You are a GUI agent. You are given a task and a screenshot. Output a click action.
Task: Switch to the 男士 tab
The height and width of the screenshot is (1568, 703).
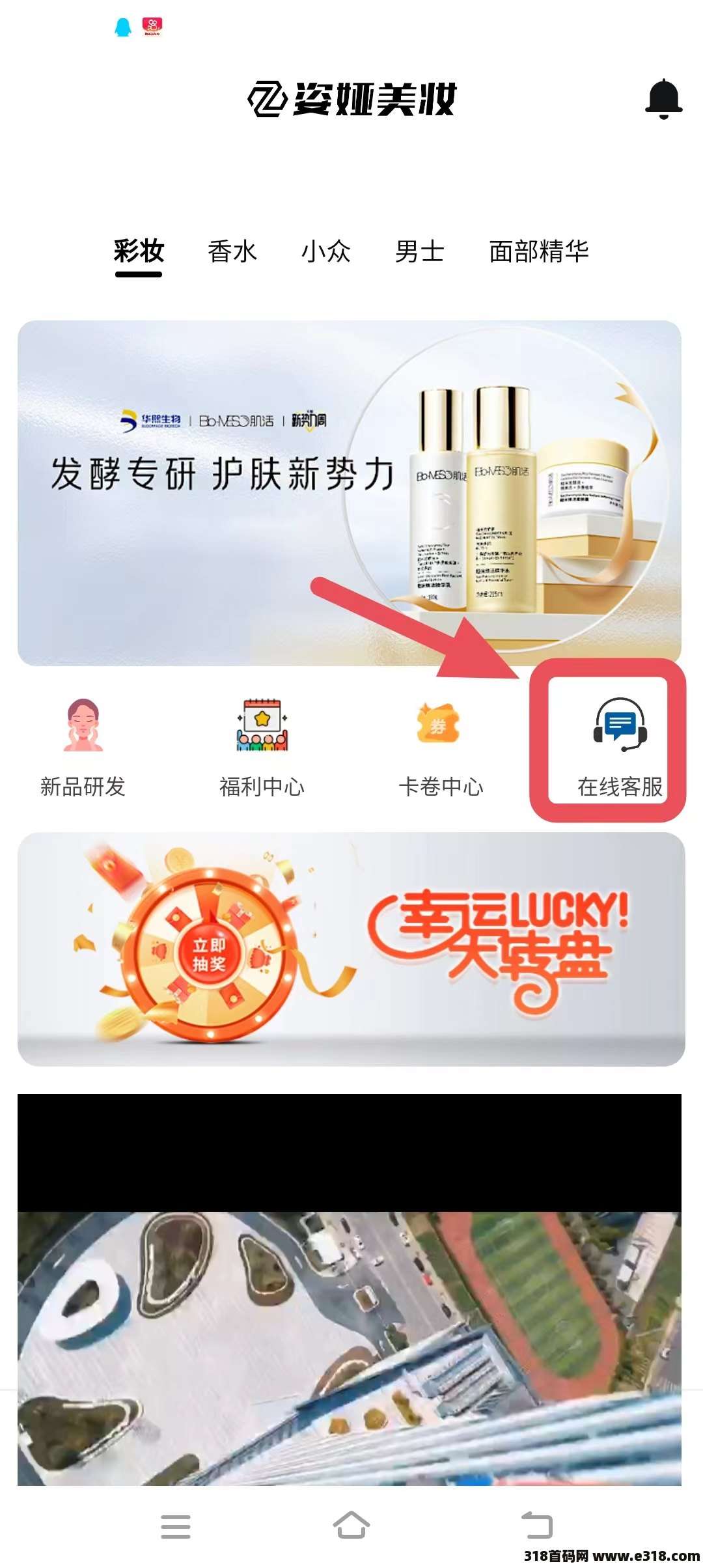pos(420,251)
